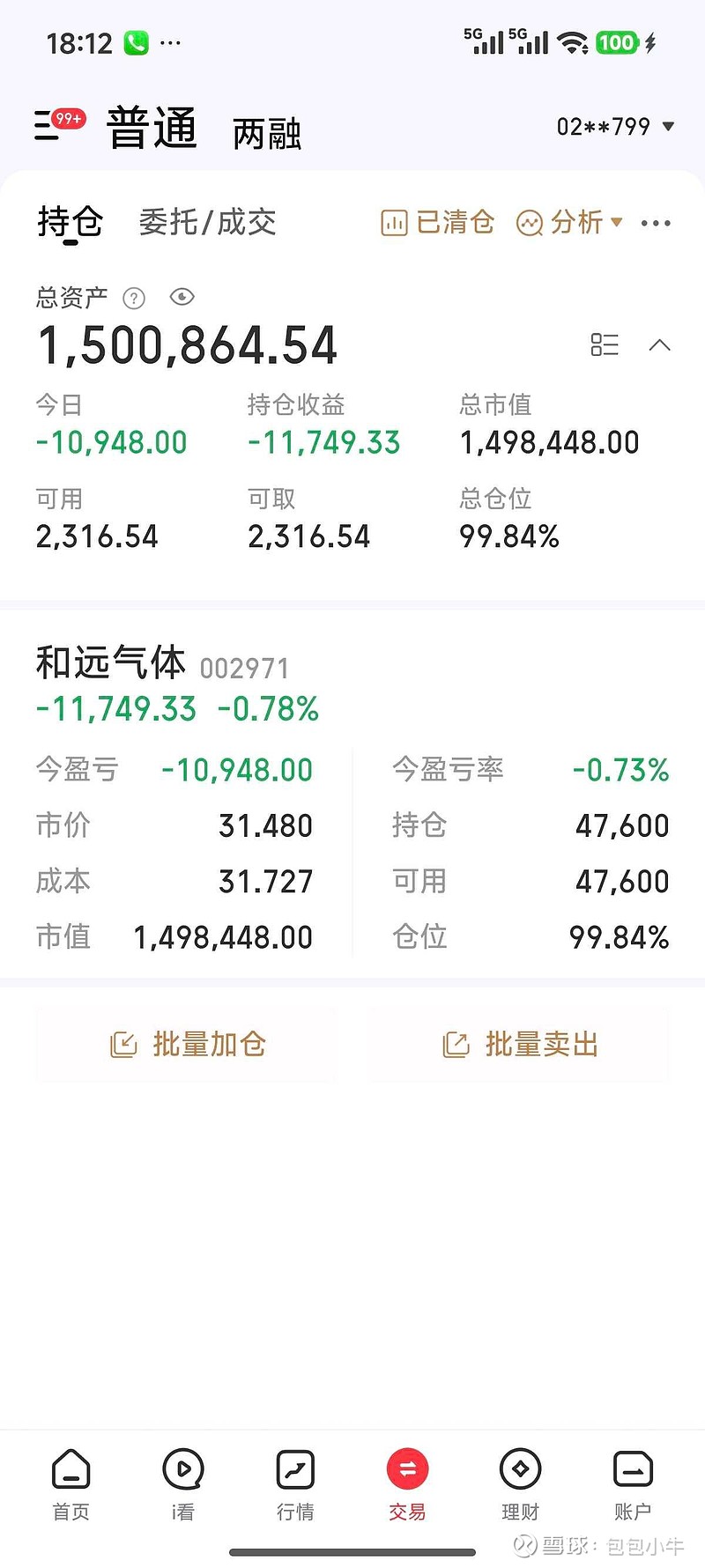Hide asset amounts with the eye icon
Image resolution: width=705 pixels, height=1568 pixels.
(182, 297)
